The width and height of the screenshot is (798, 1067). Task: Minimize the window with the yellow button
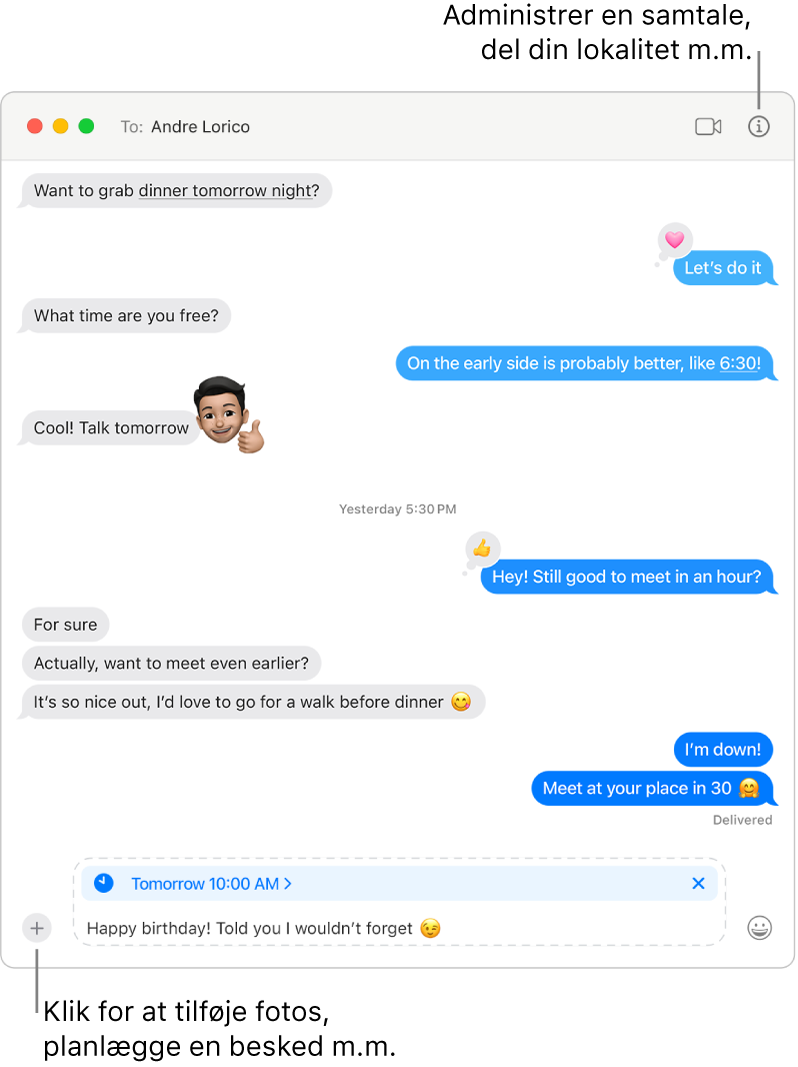click(60, 127)
